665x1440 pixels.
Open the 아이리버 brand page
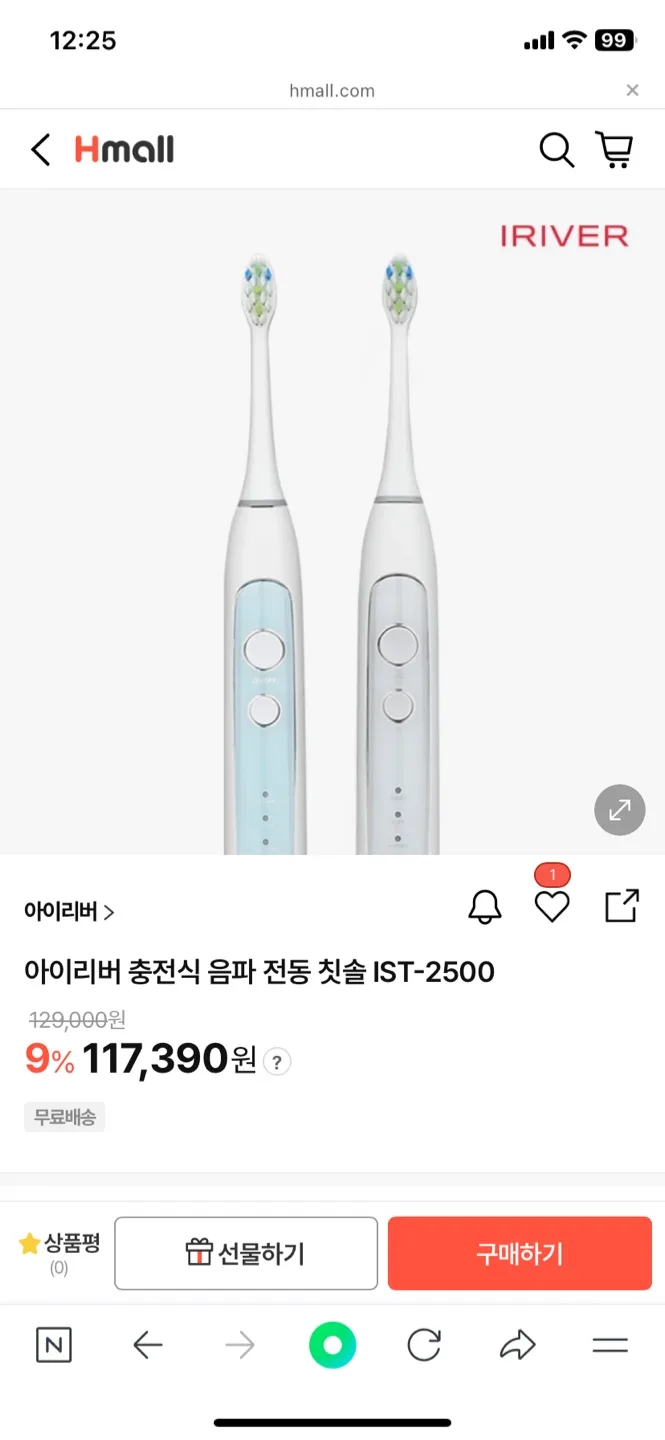pyautogui.click(x=69, y=912)
